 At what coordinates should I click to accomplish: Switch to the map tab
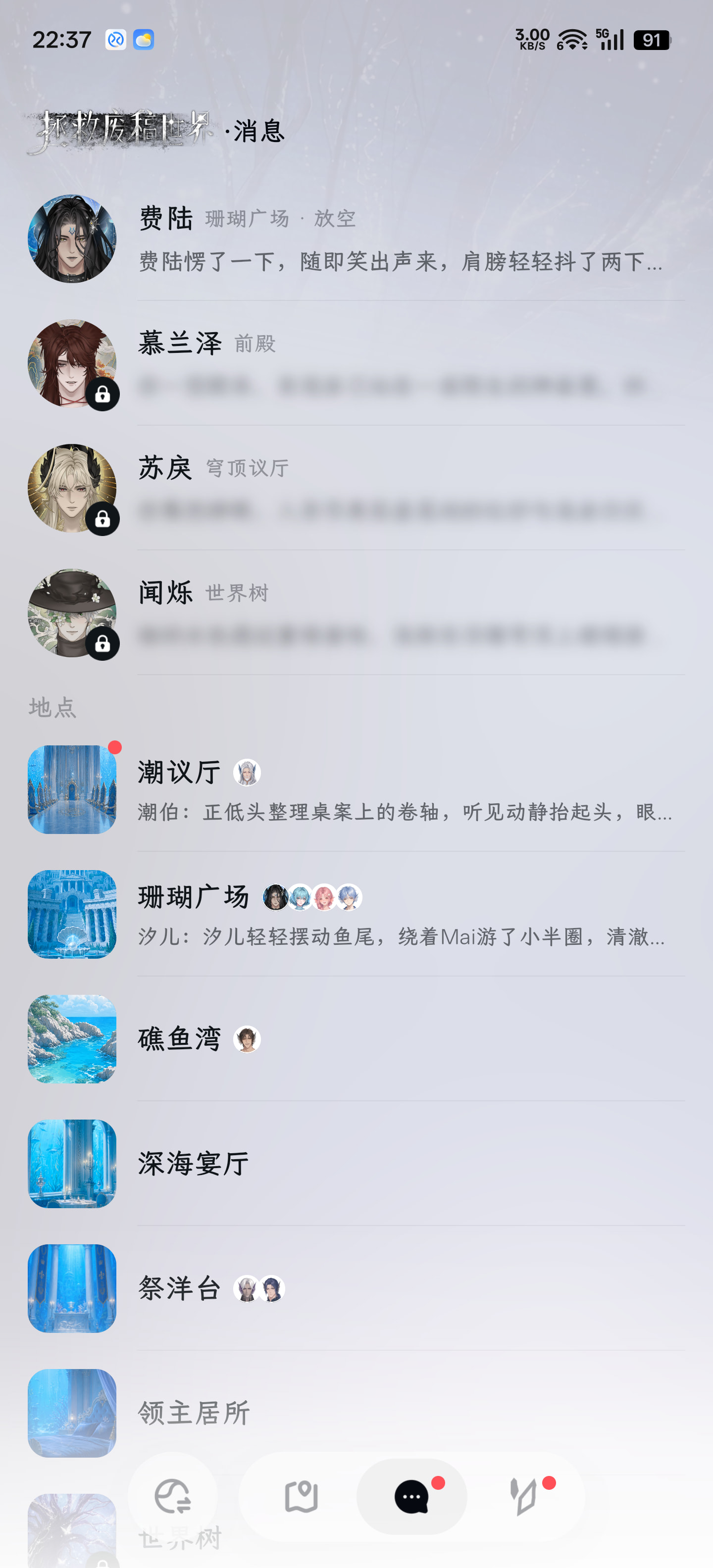[x=301, y=1497]
